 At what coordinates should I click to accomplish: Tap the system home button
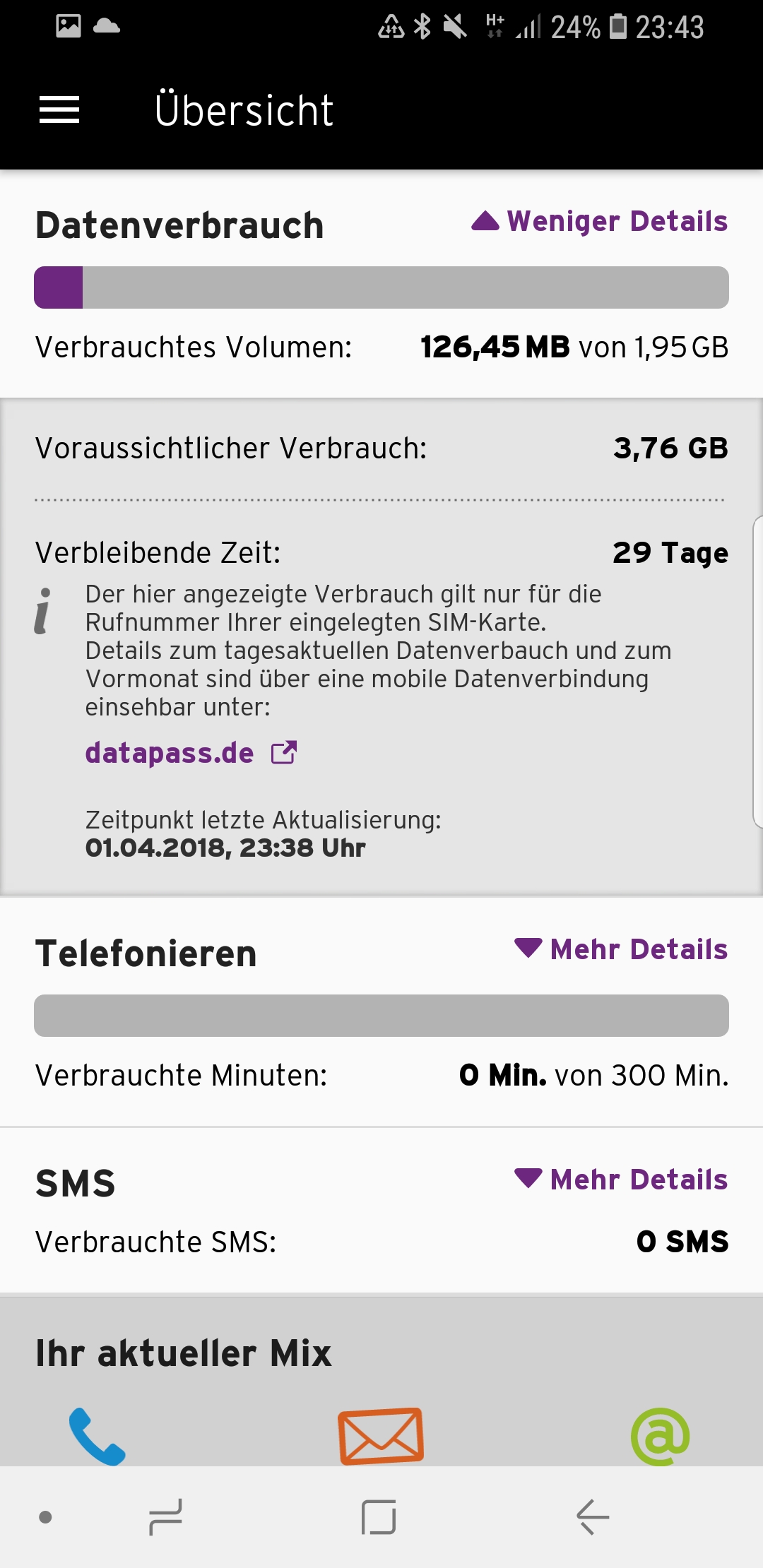pyautogui.click(x=379, y=1516)
